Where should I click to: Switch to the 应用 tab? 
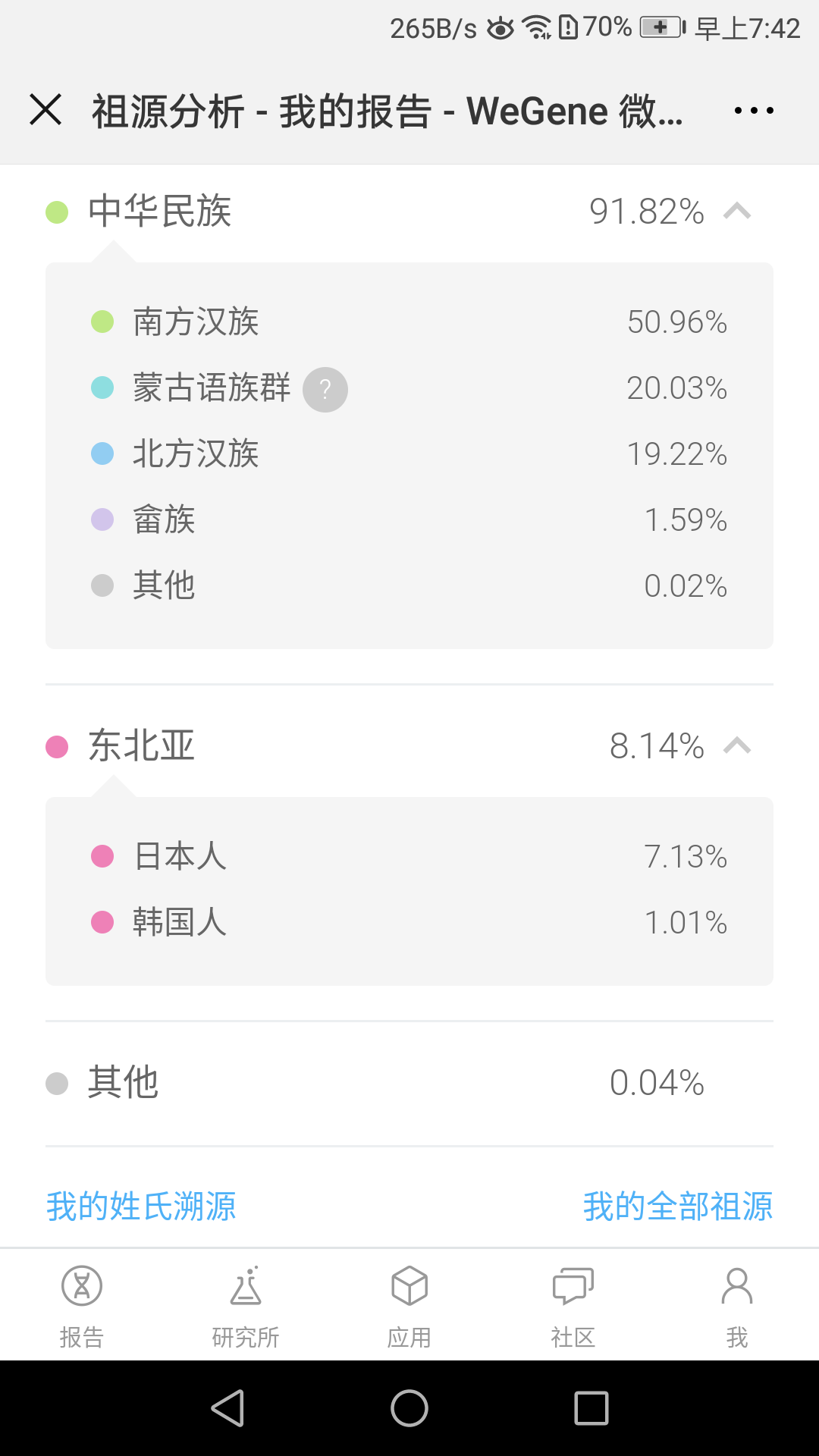[409, 1306]
